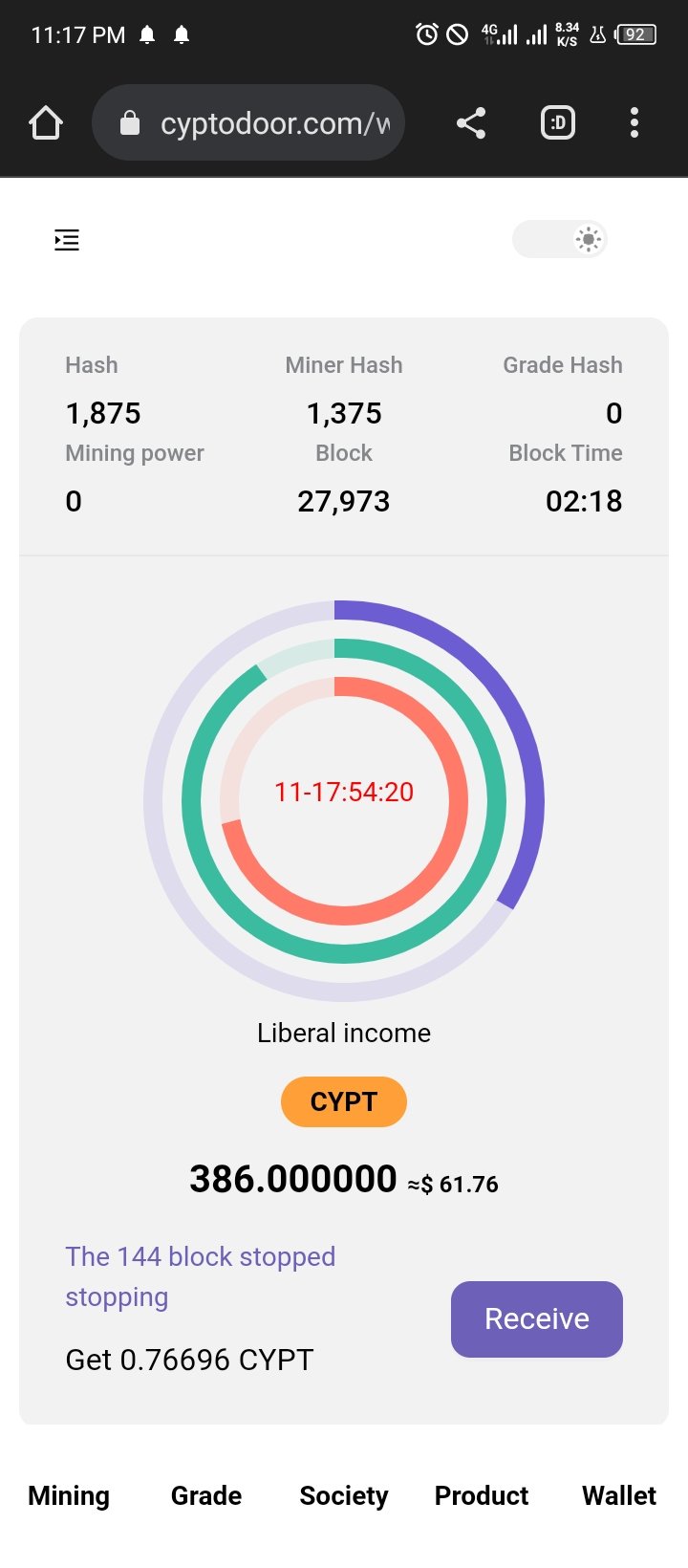Image resolution: width=688 pixels, height=1568 pixels.
Task: Open the browser tab switcher
Action: pyautogui.click(x=558, y=123)
